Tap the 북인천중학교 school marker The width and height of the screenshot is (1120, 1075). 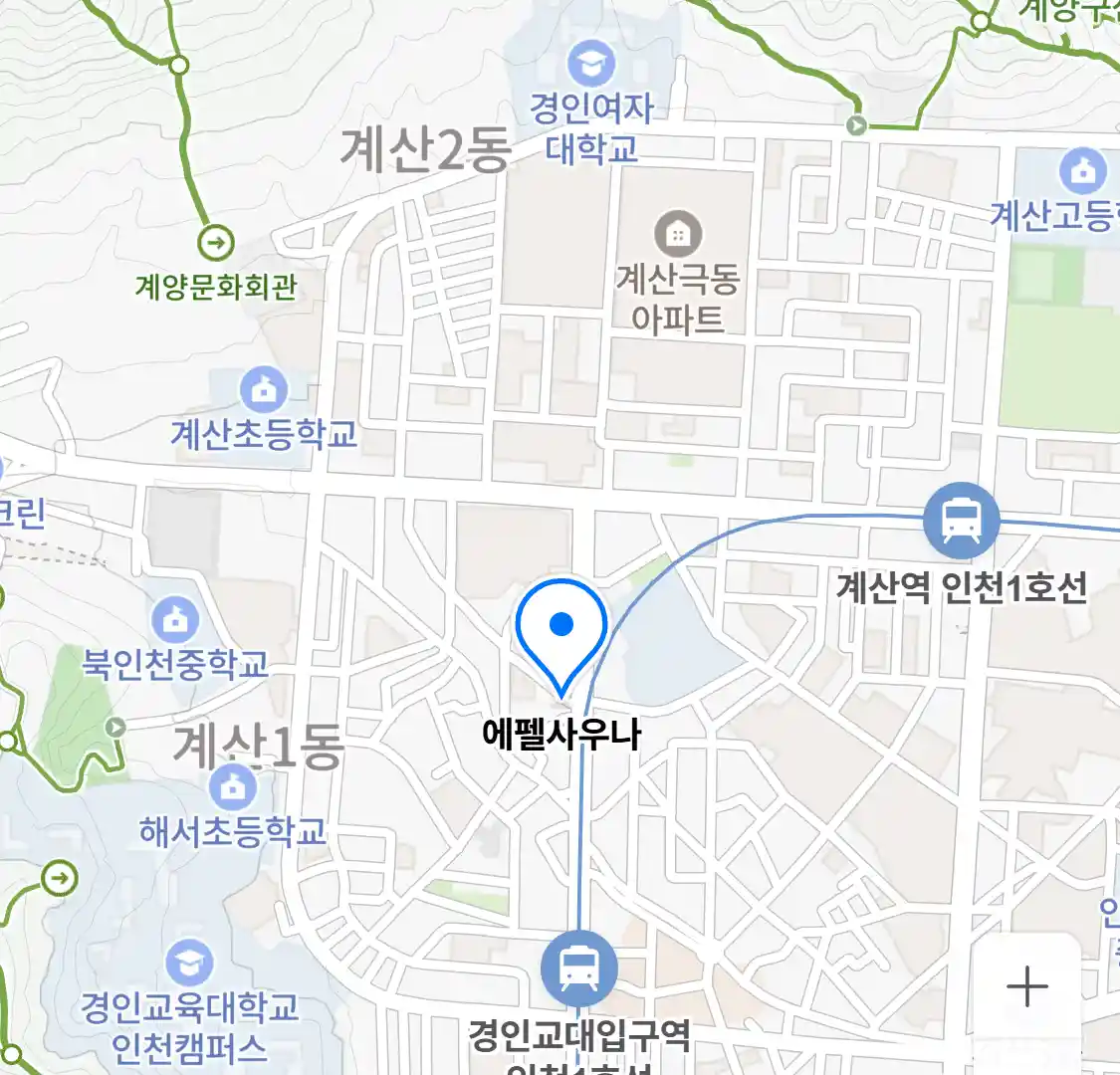(x=175, y=620)
